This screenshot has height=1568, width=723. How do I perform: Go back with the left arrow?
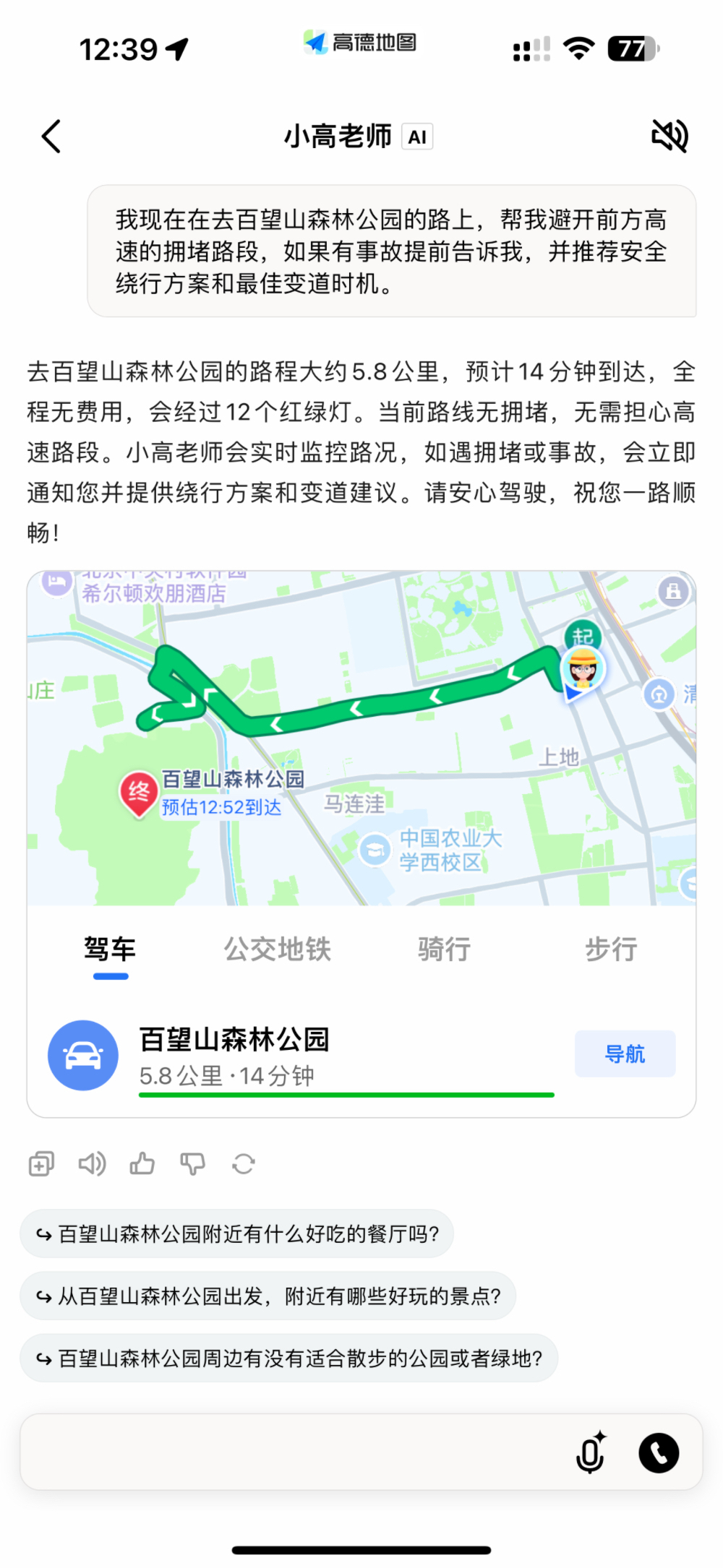(x=51, y=136)
